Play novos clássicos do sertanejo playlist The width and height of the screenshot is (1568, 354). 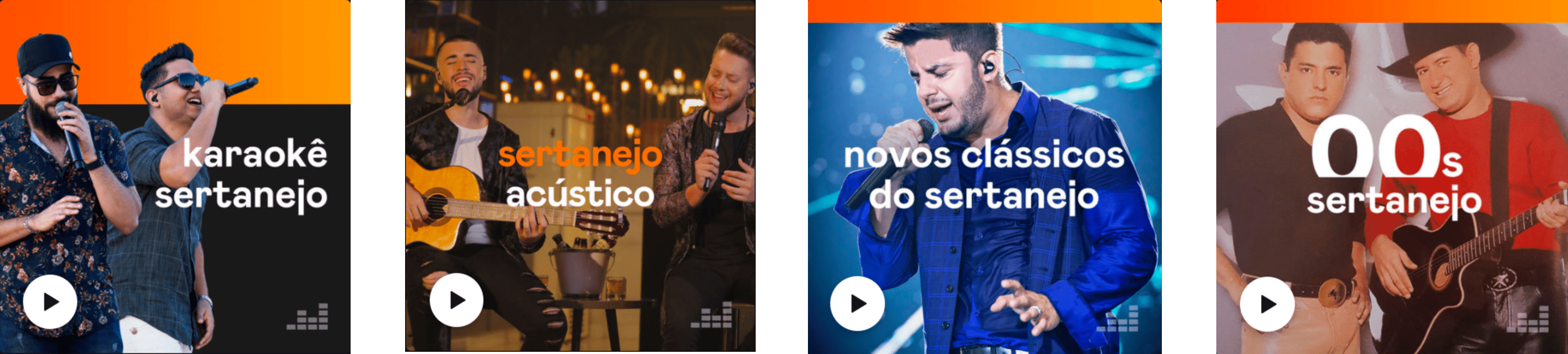(857, 303)
